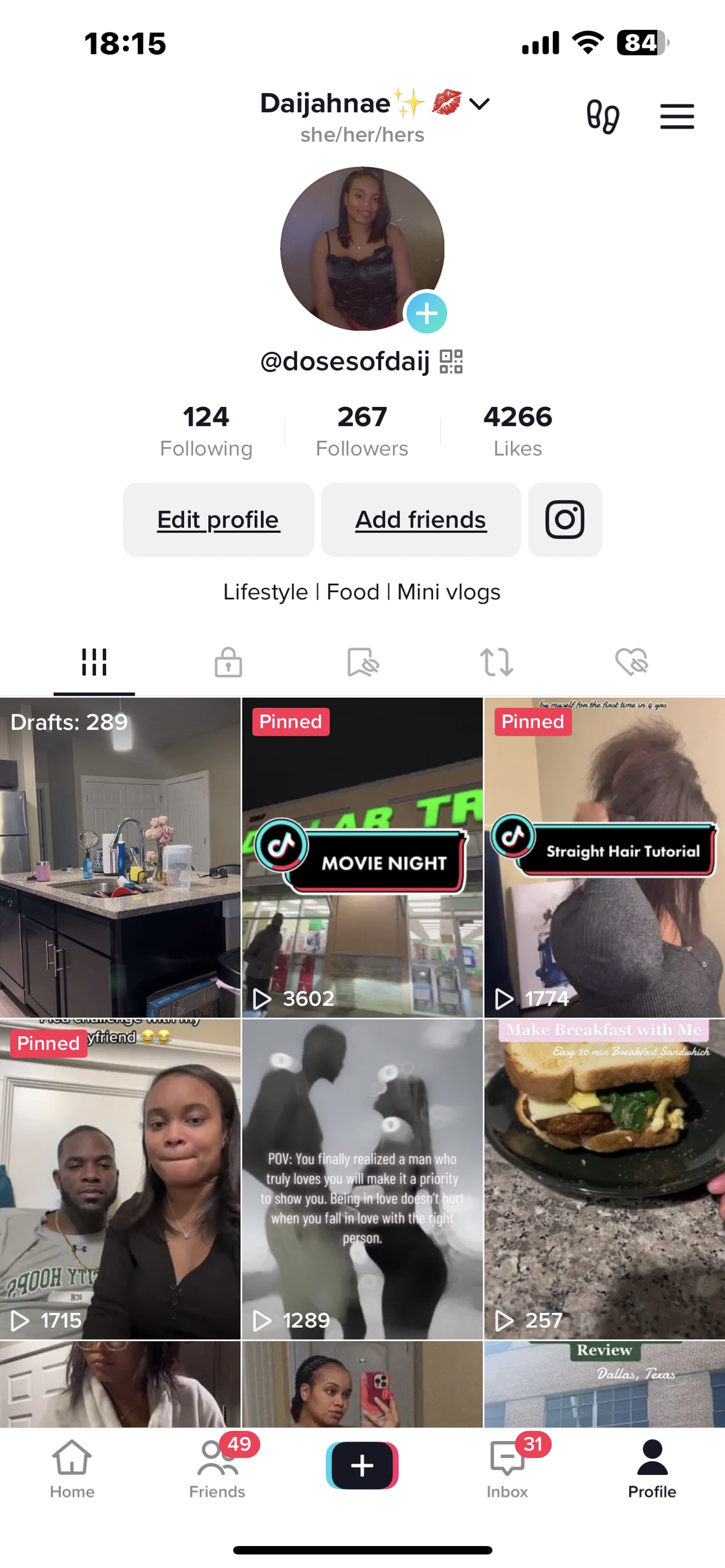The image size is (725, 1568).
Task: Play the pinned MOVIE NIGHT video
Action: click(362, 857)
